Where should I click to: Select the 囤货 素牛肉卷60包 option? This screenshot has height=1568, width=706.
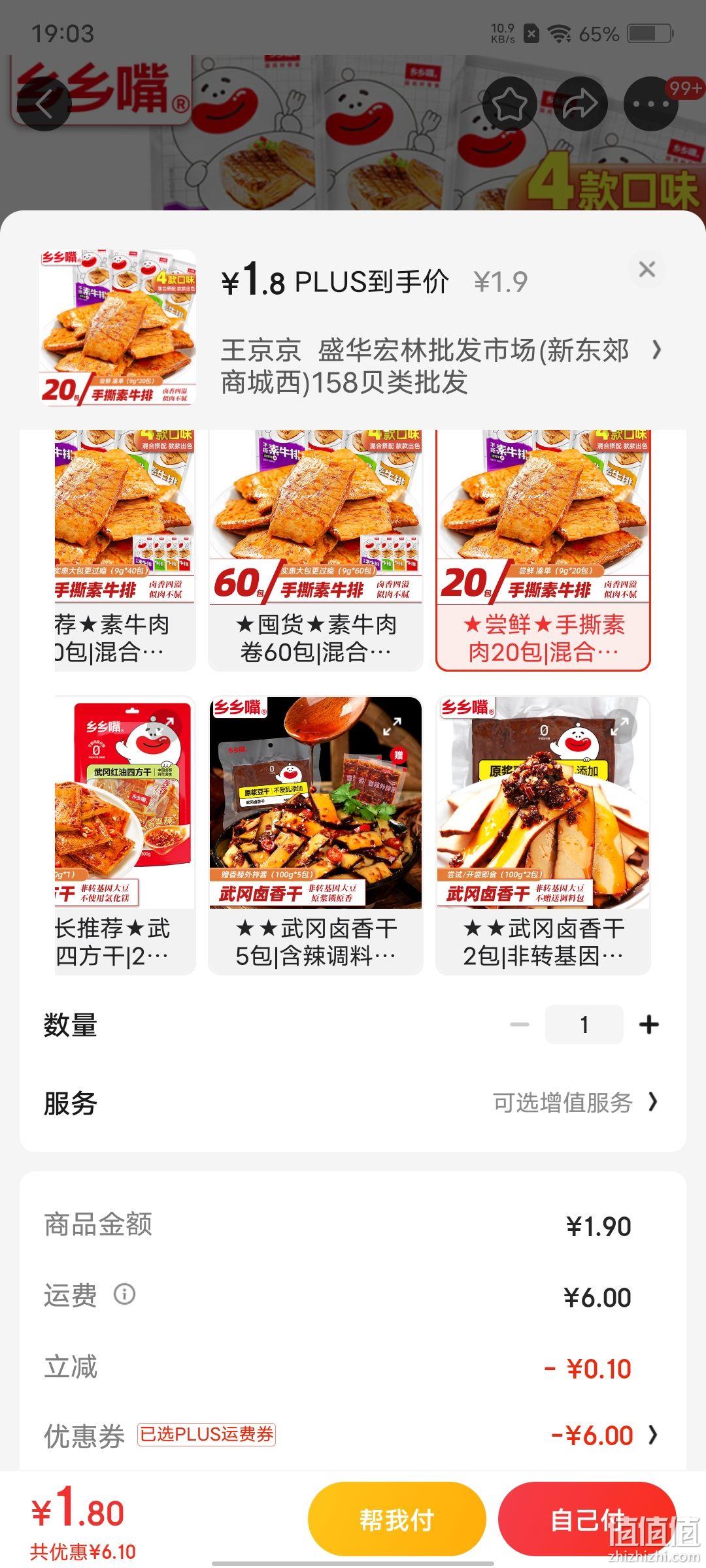[316, 550]
